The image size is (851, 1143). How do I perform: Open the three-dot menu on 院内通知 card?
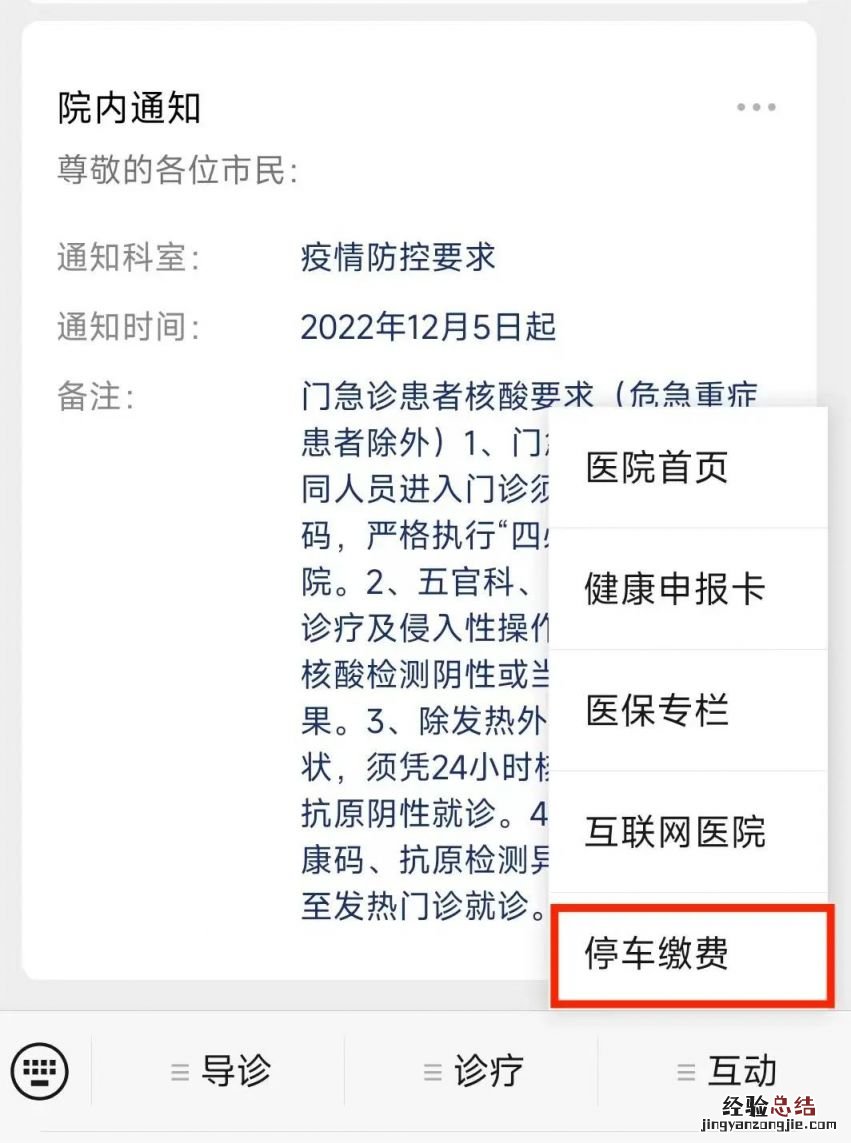tap(756, 107)
